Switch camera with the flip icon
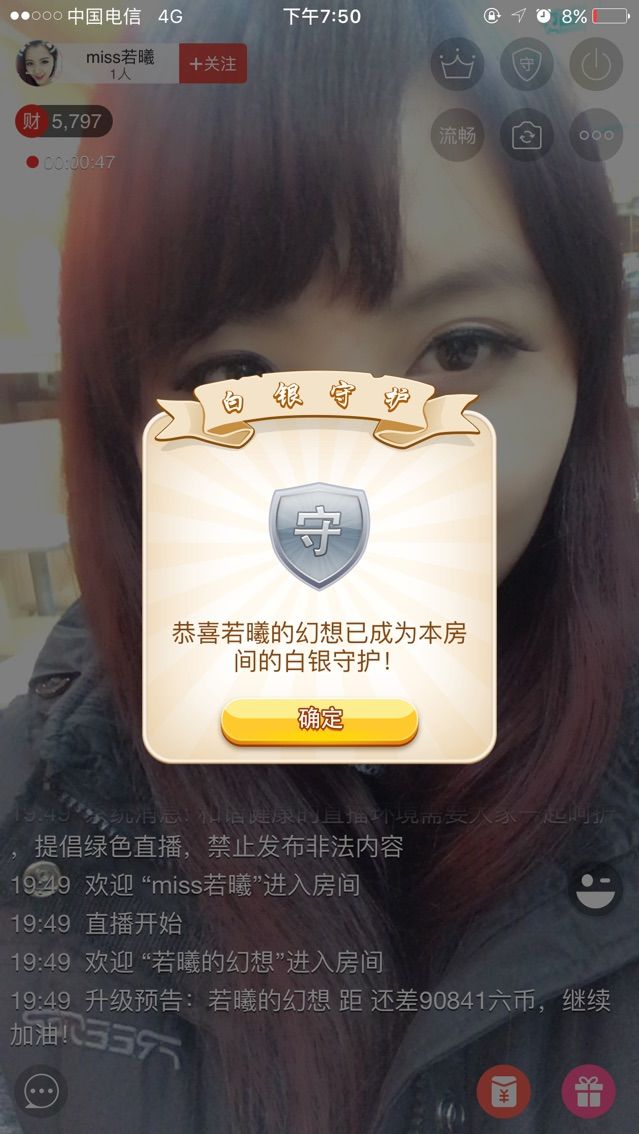This screenshot has height=1134, width=639. pyautogui.click(x=526, y=135)
